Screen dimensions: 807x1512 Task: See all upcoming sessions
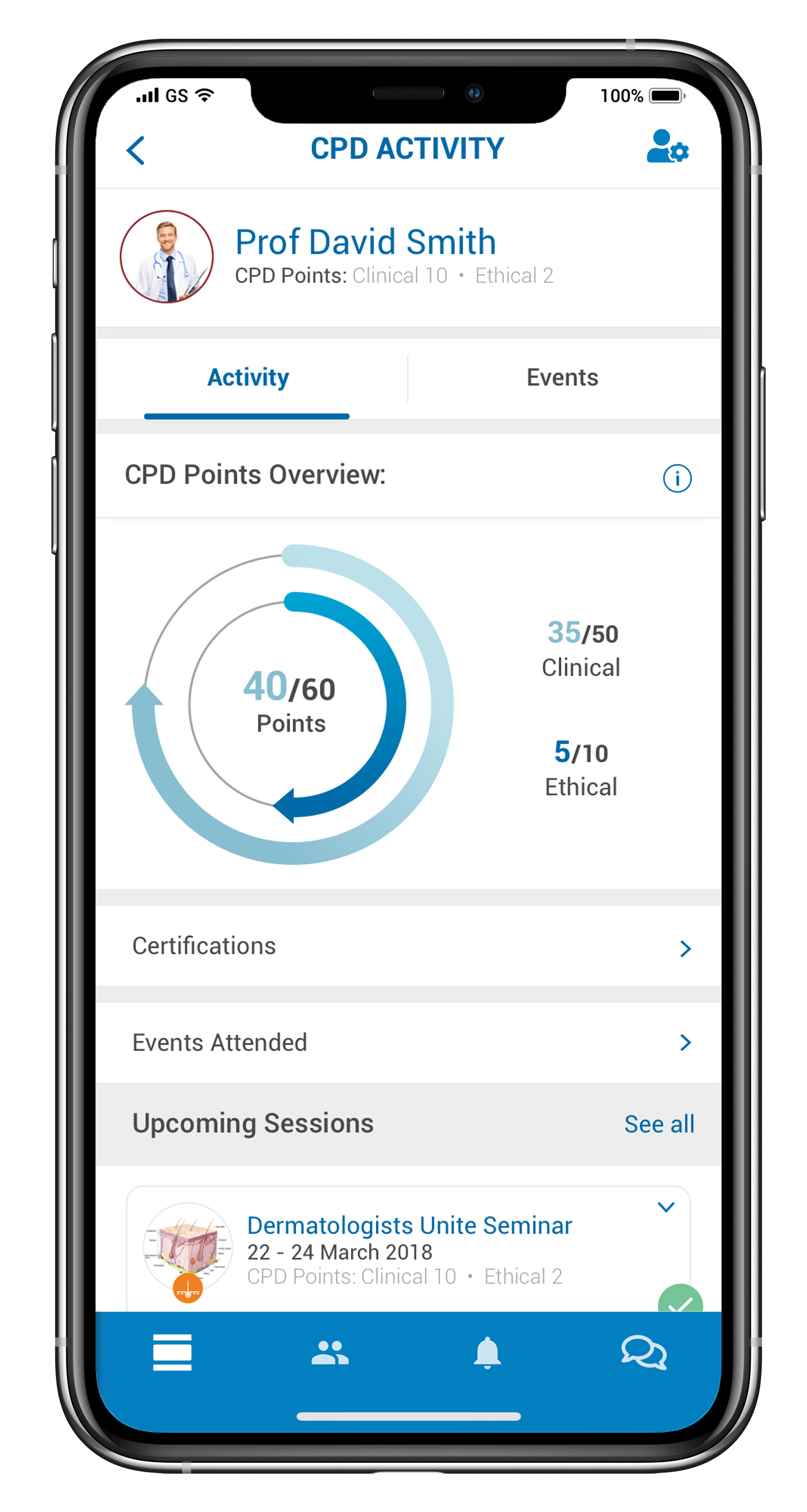[x=659, y=1124]
